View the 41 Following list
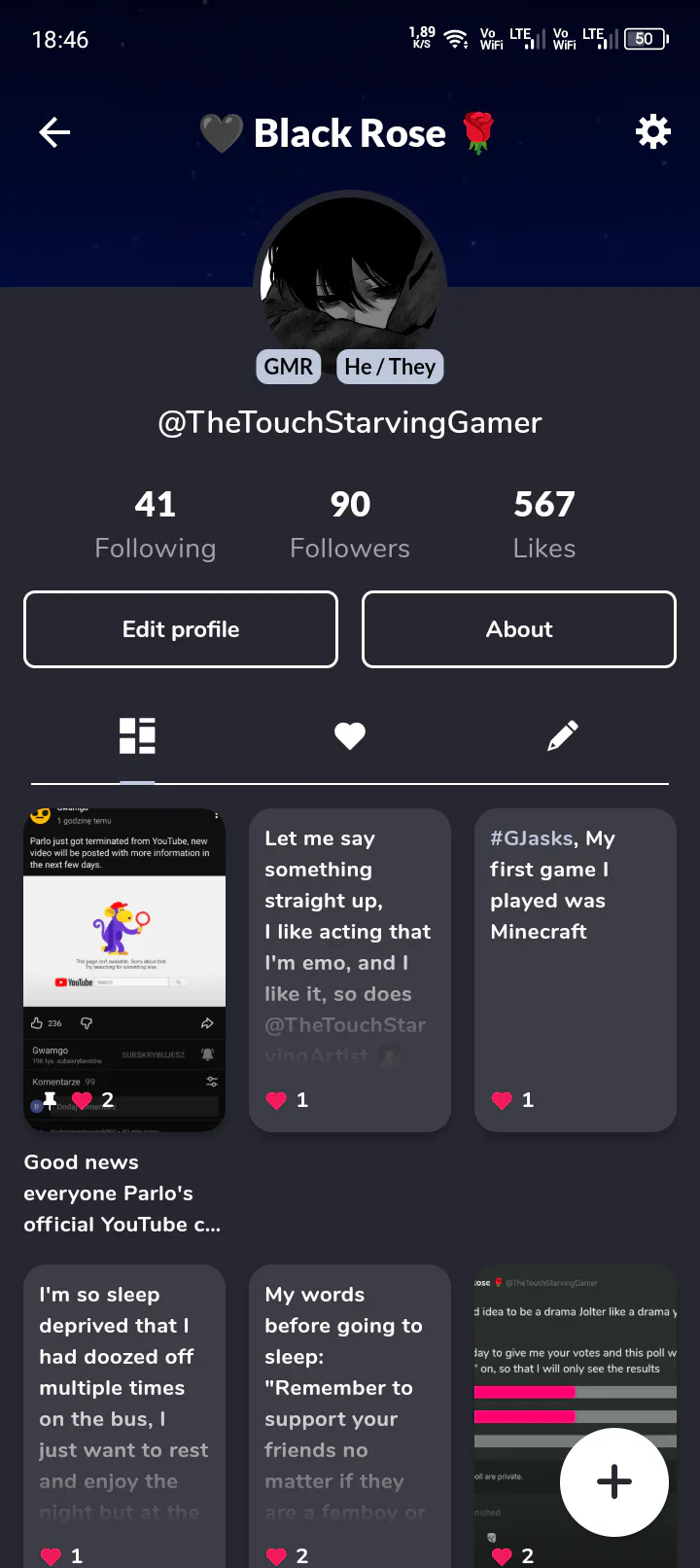The image size is (700, 1568). pyautogui.click(x=155, y=524)
